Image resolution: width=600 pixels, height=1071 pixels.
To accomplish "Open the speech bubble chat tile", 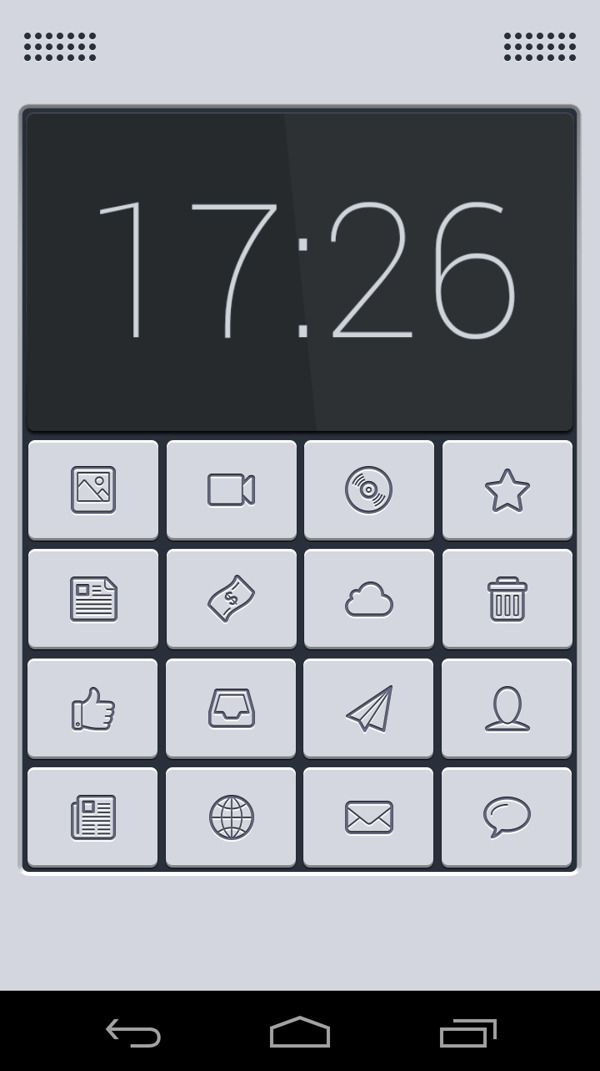I will 507,817.
